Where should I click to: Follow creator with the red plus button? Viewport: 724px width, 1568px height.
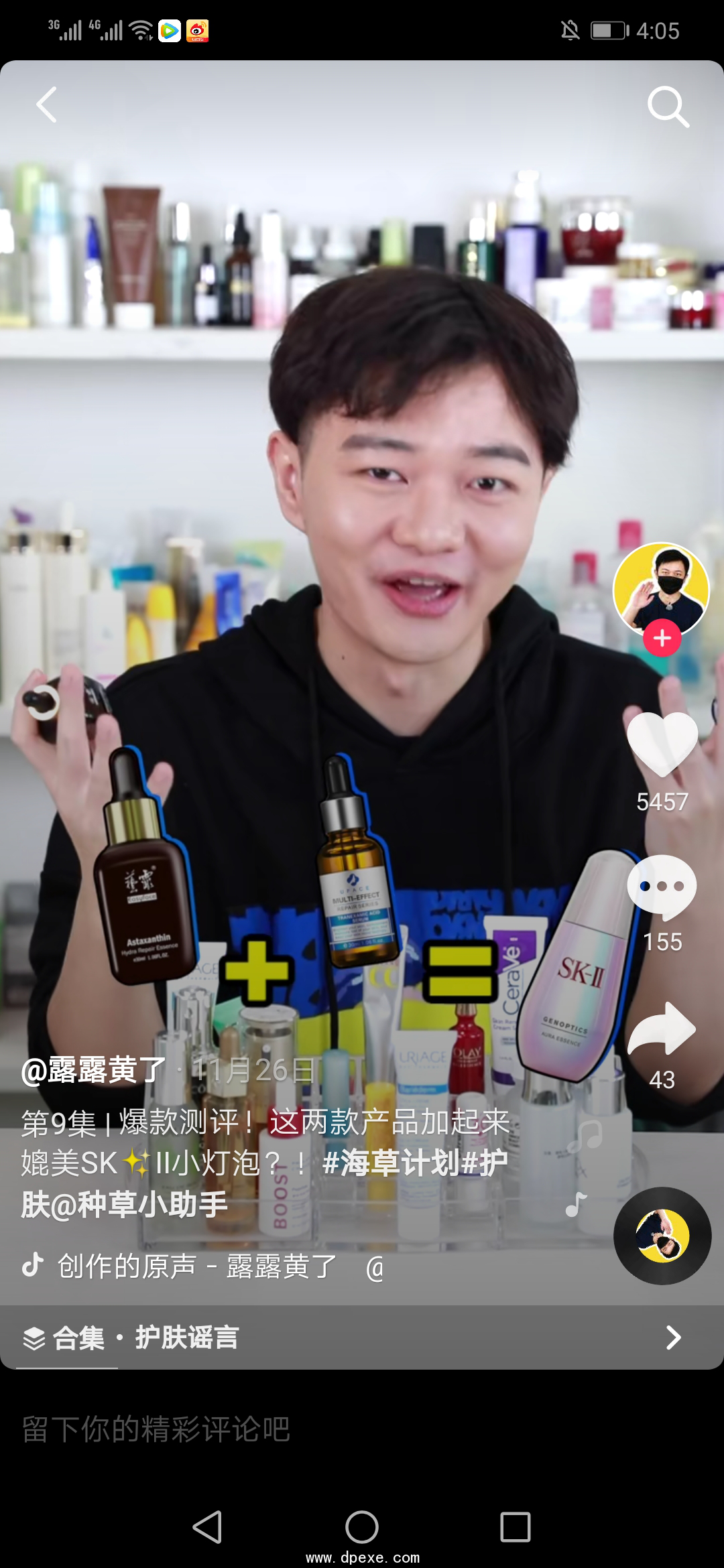pyautogui.click(x=662, y=638)
